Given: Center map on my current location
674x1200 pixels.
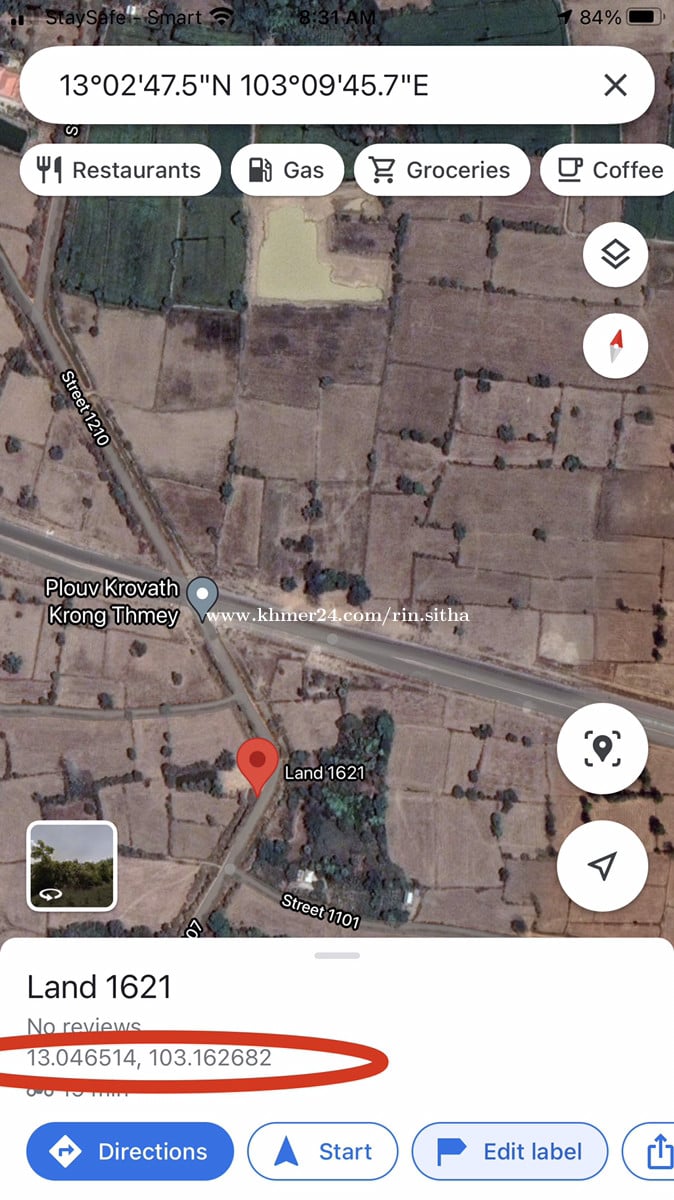Looking at the screenshot, I should (602, 866).
